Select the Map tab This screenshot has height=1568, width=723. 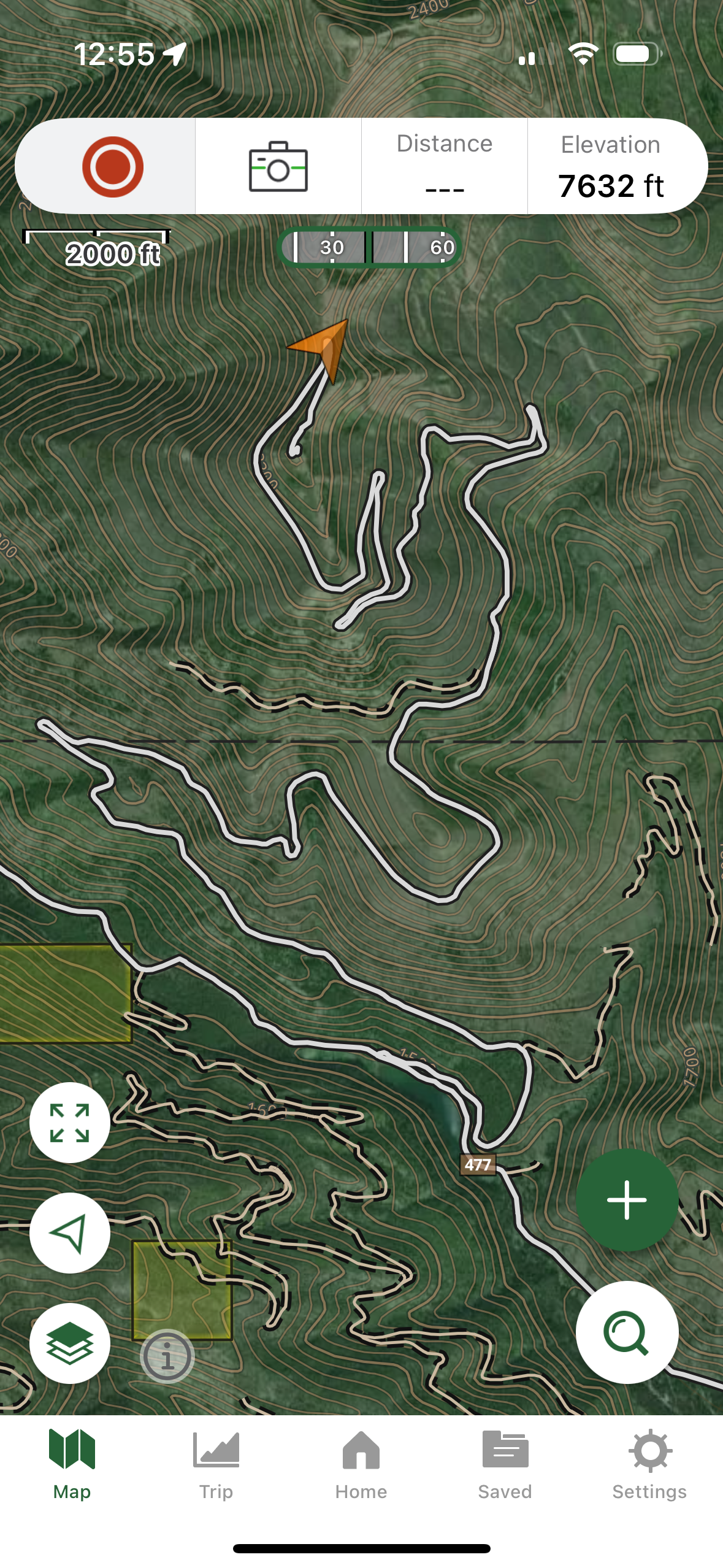(72, 1466)
